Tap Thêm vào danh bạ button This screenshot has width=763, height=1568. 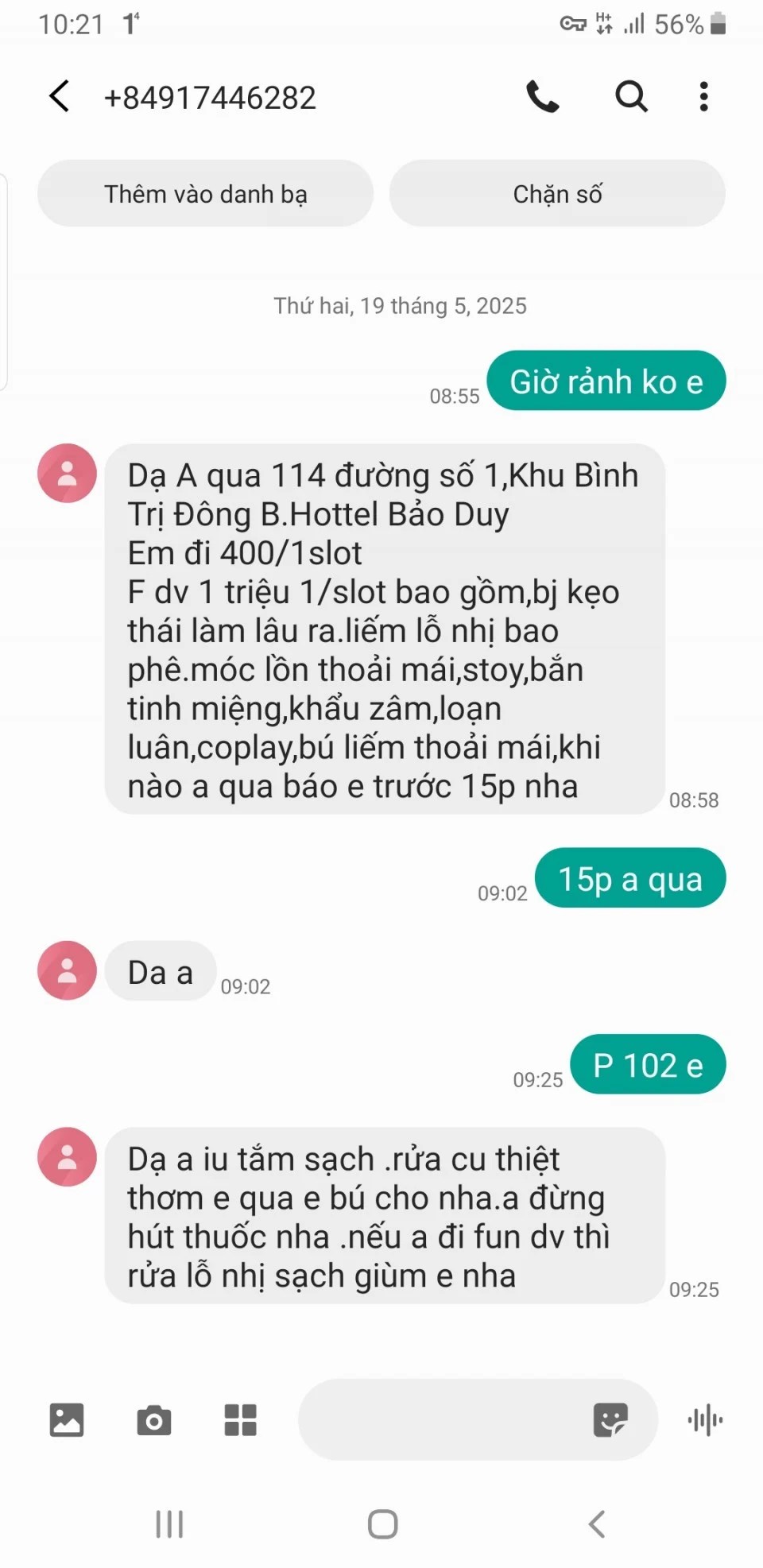pos(205,194)
